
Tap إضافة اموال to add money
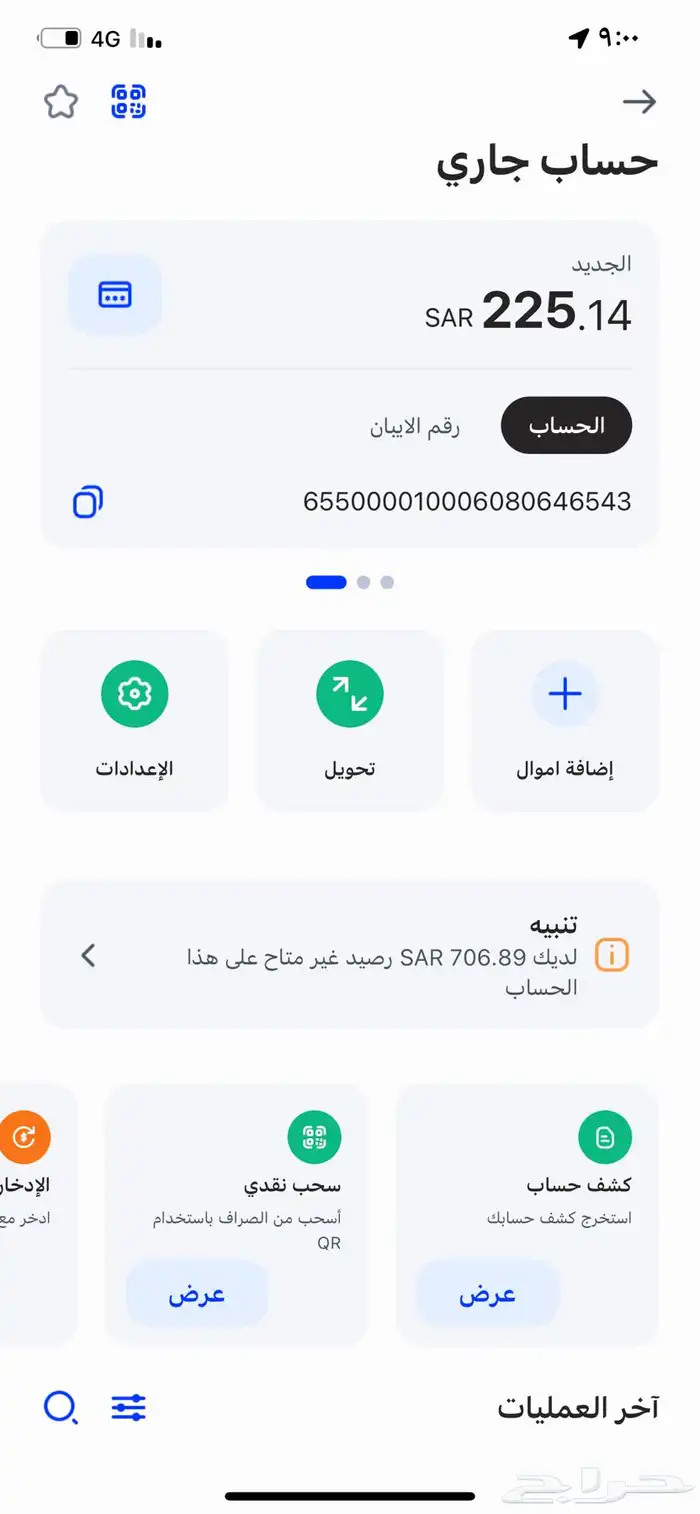point(565,720)
